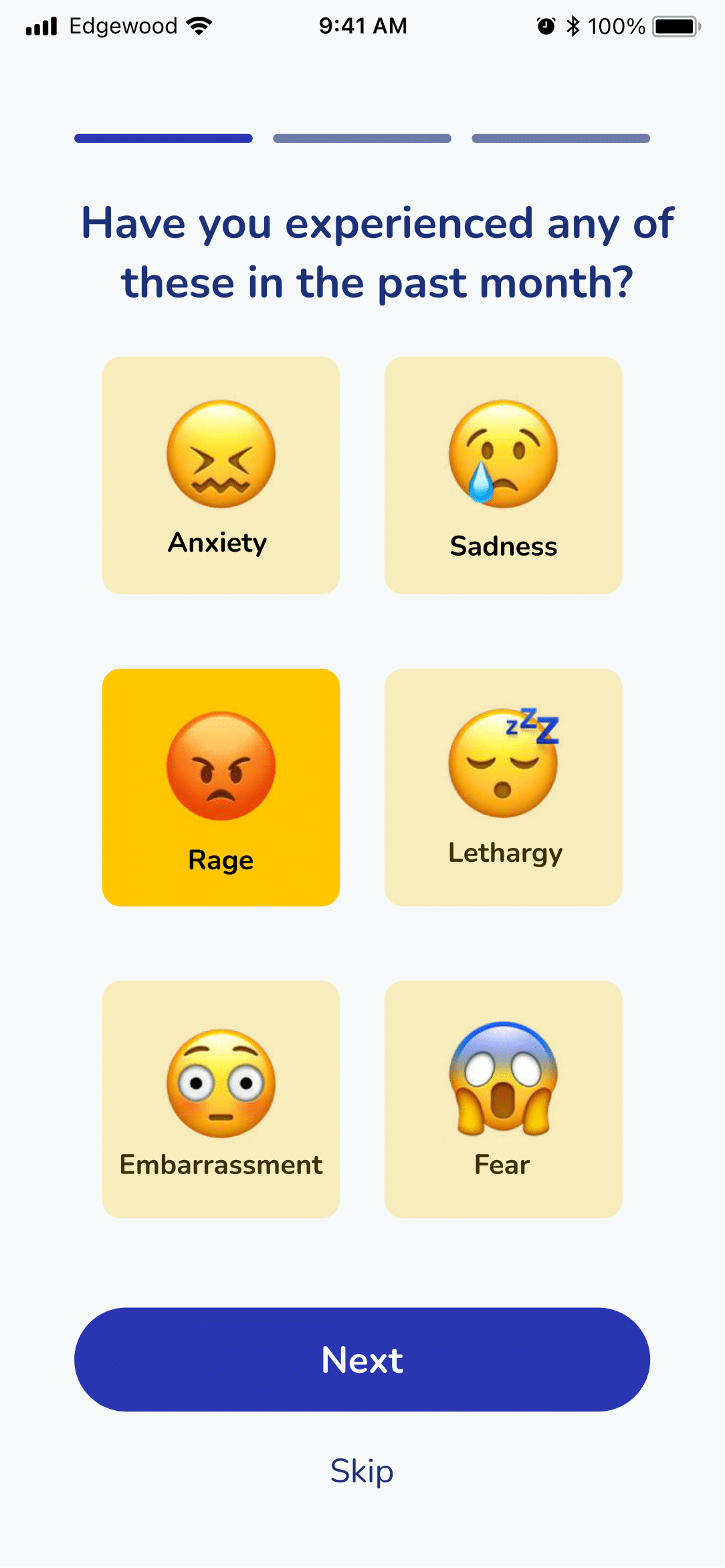725x1568 pixels.
Task: Mark Embarrassment as experienced
Action: (x=221, y=1099)
